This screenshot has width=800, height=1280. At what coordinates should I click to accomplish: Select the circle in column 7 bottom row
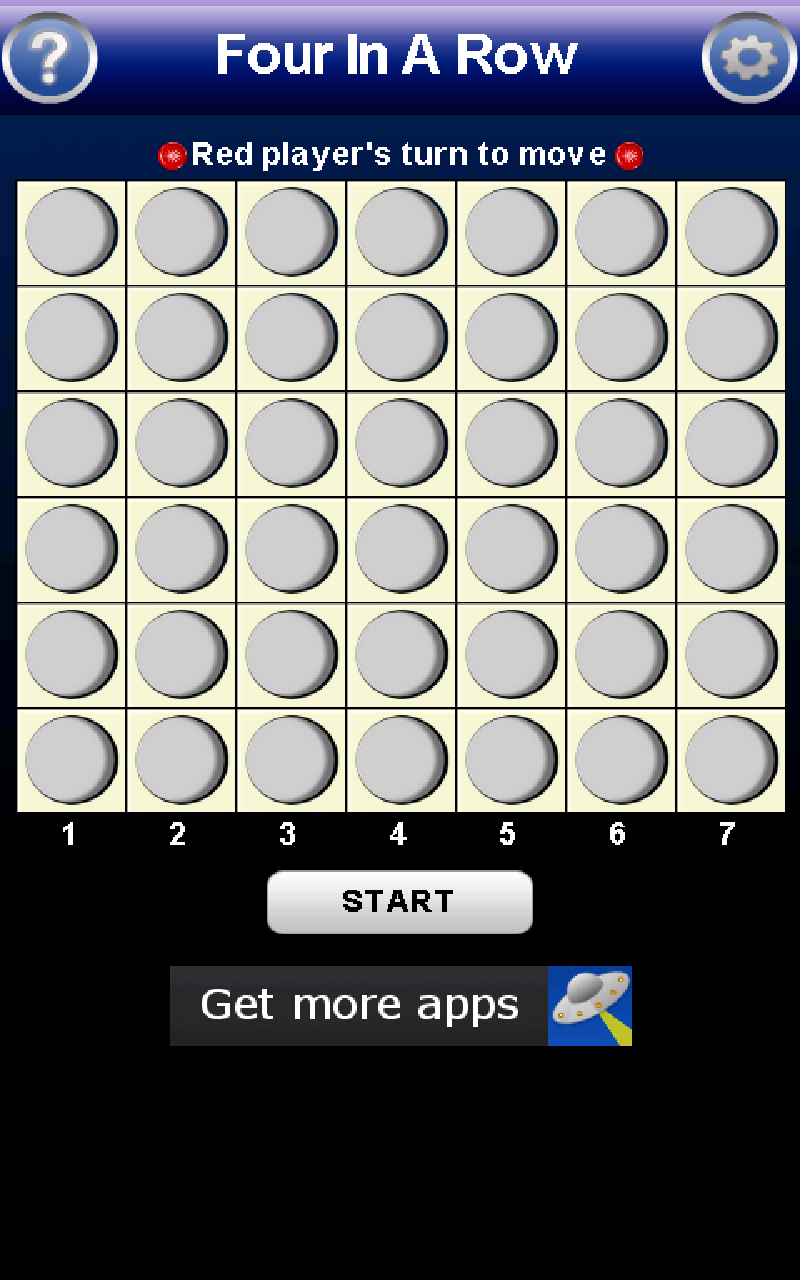(728, 760)
